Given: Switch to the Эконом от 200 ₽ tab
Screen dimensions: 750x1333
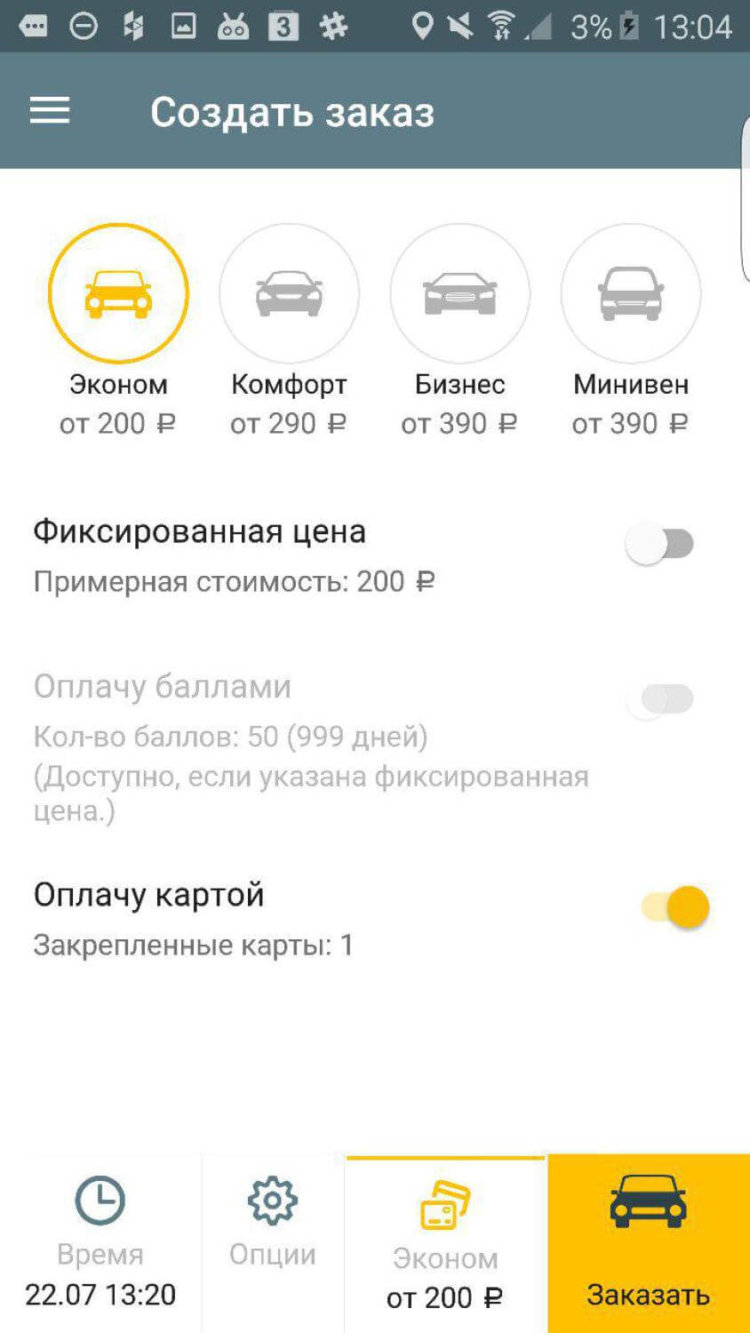Looking at the screenshot, I should coord(444,1243).
